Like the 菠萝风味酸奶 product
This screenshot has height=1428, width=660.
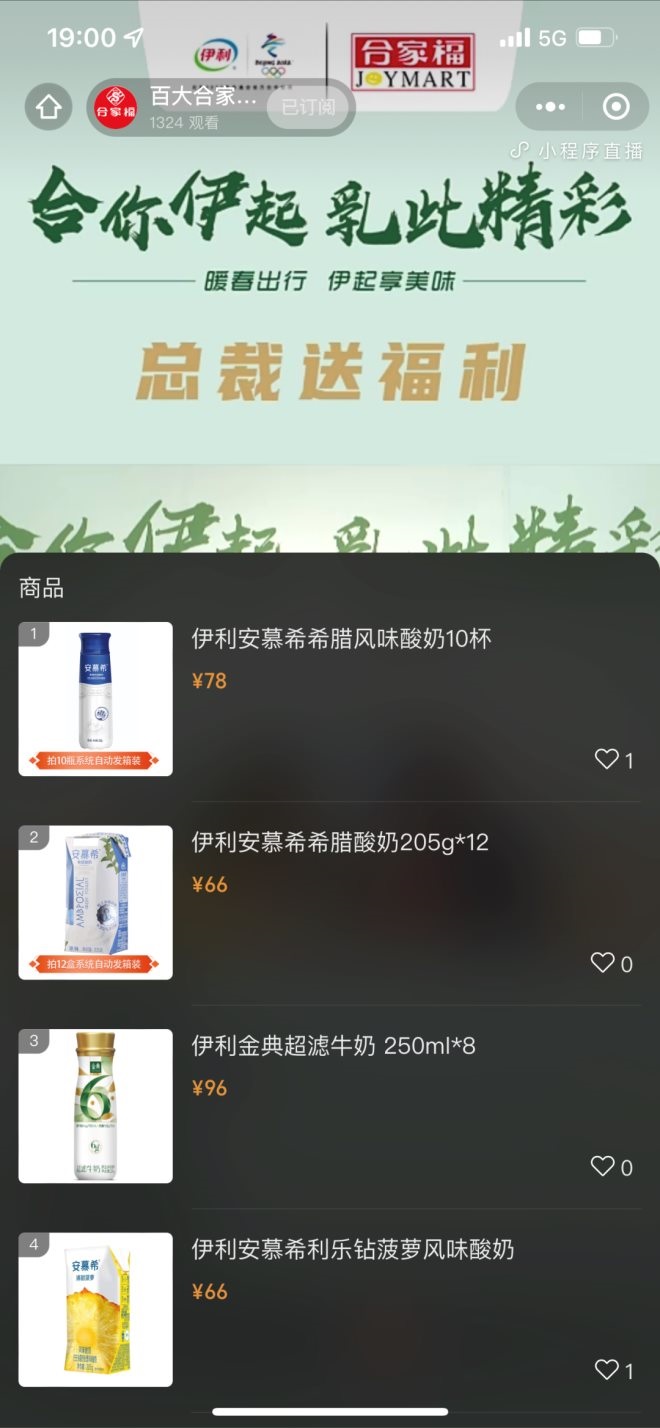(x=607, y=1370)
